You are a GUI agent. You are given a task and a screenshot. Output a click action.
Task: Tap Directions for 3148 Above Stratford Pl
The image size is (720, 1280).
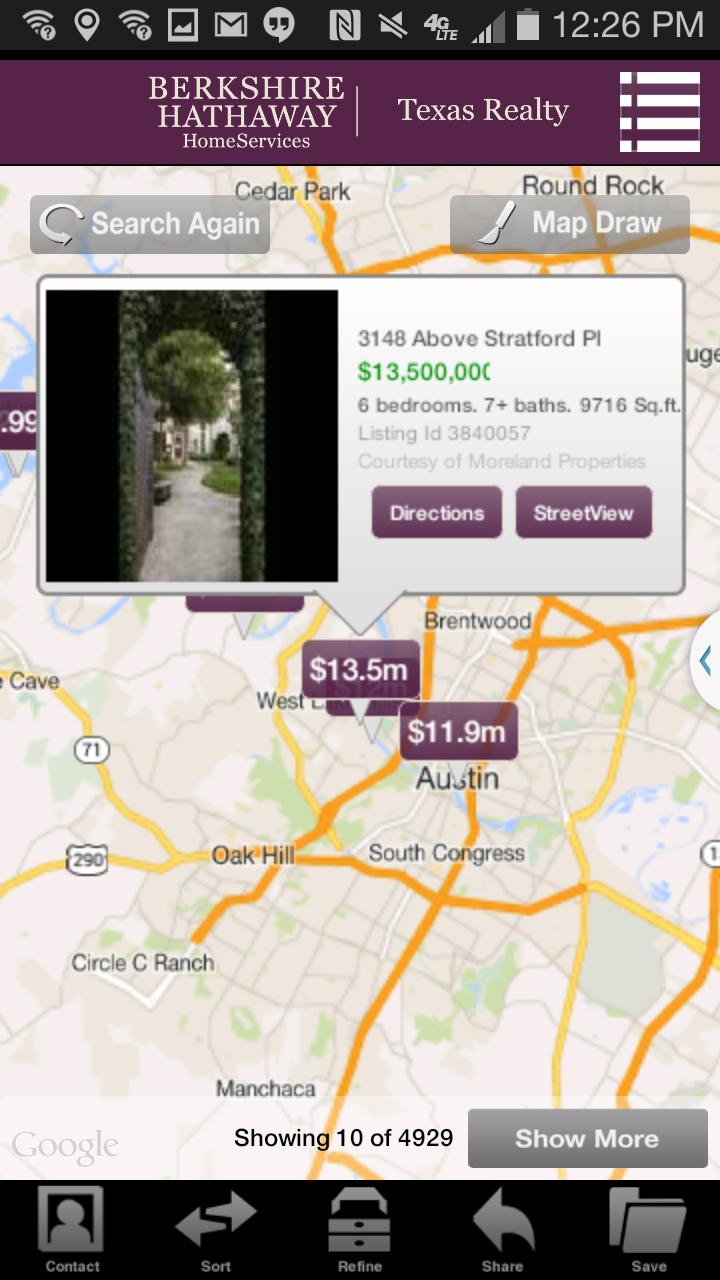click(436, 512)
